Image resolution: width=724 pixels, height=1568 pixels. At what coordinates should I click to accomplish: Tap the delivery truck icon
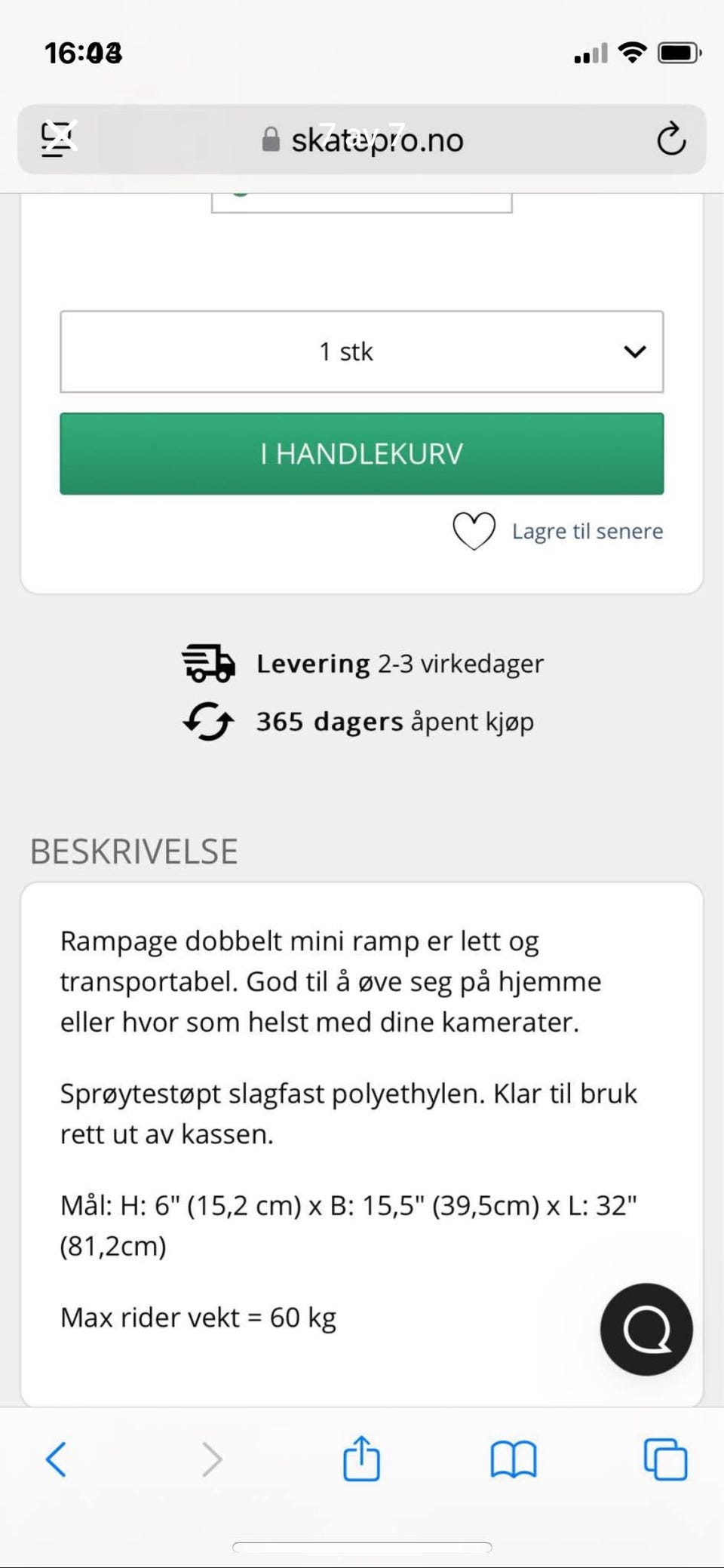(x=209, y=664)
